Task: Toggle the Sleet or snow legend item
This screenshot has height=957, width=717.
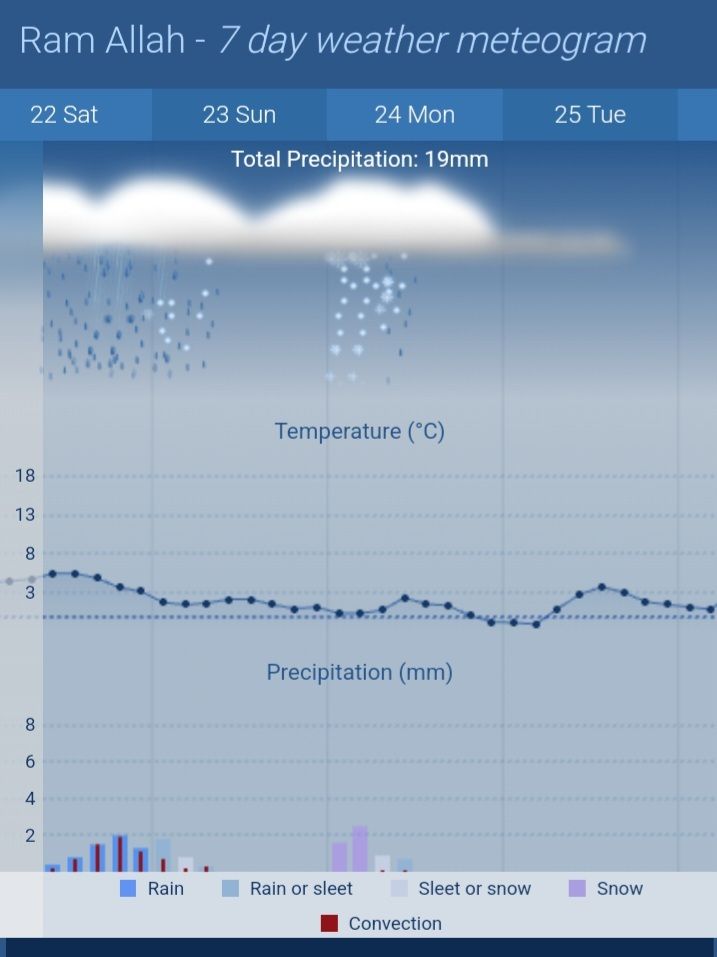Action: (462, 888)
